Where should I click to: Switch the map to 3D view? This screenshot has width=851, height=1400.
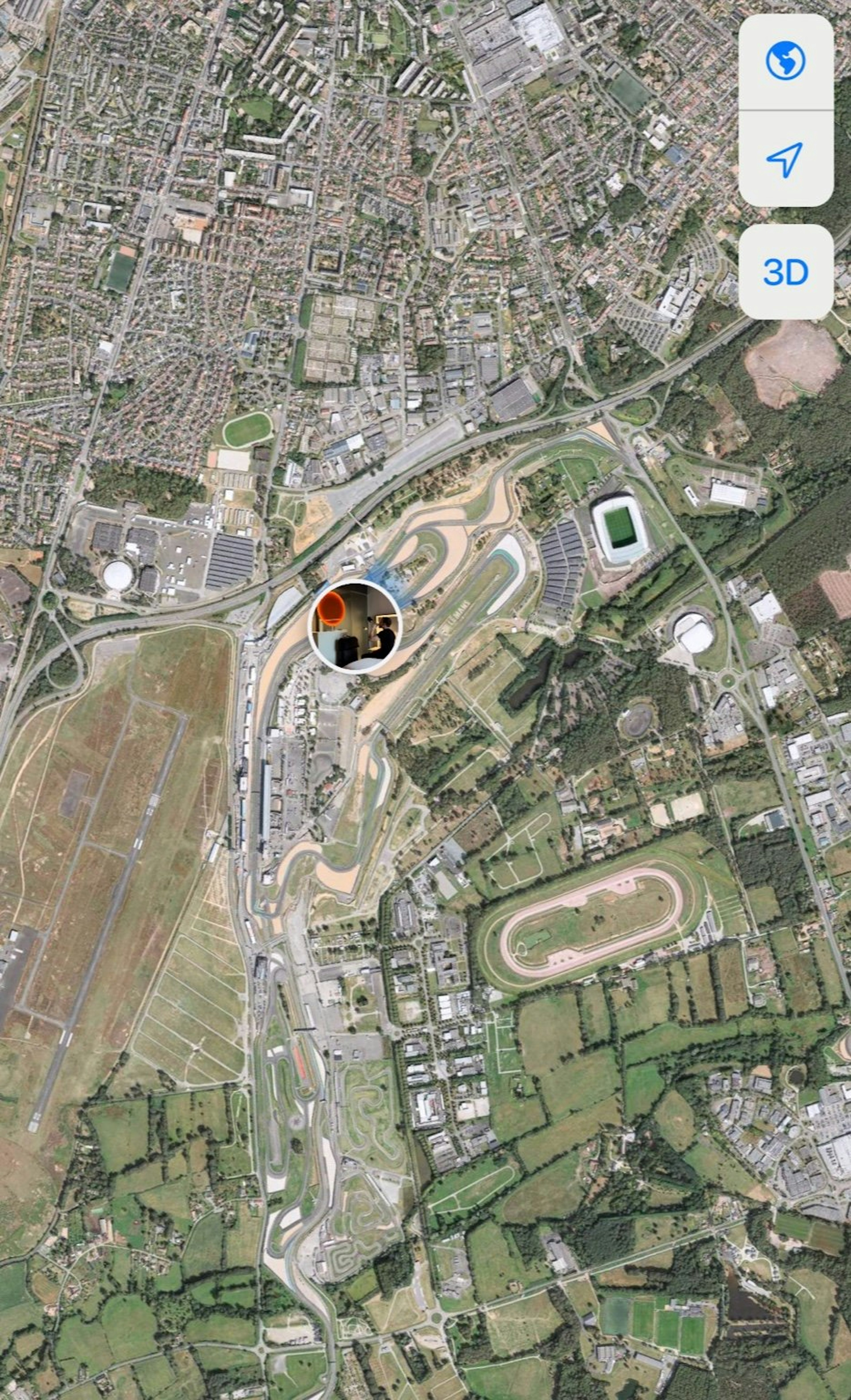click(785, 272)
